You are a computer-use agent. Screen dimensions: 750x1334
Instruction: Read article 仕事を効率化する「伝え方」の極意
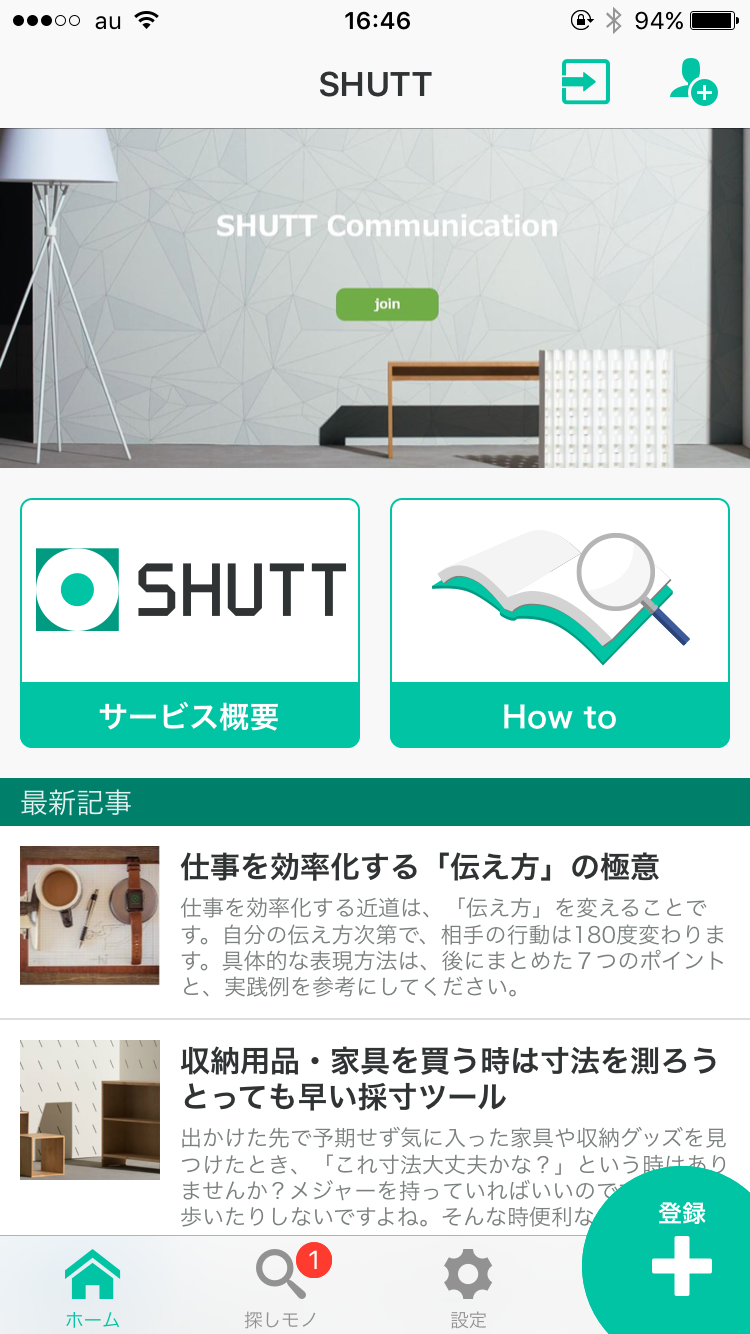[419, 866]
